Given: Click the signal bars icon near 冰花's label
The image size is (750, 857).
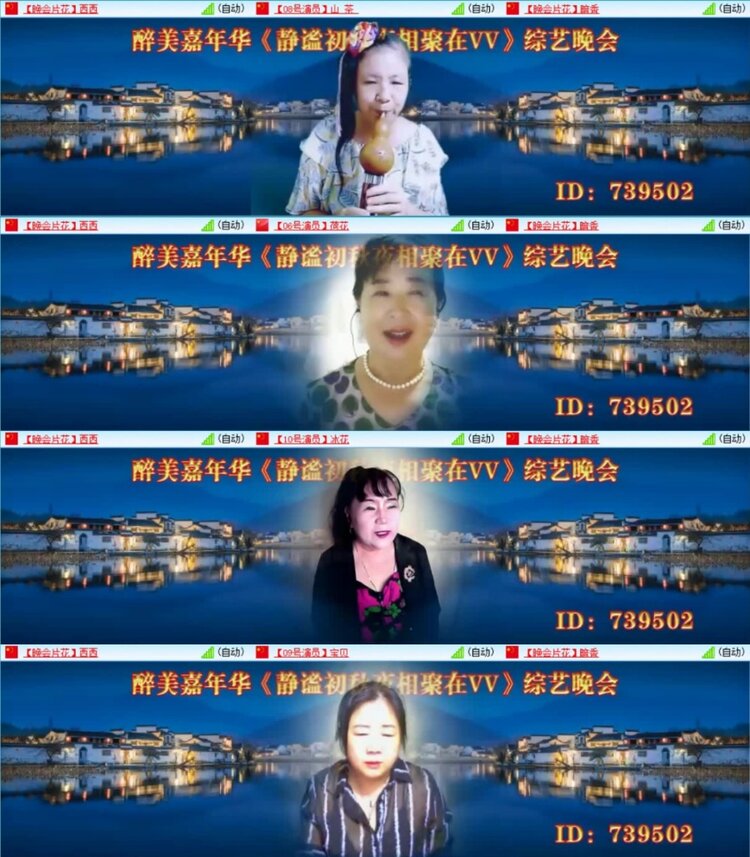Looking at the screenshot, I should tap(456, 437).
